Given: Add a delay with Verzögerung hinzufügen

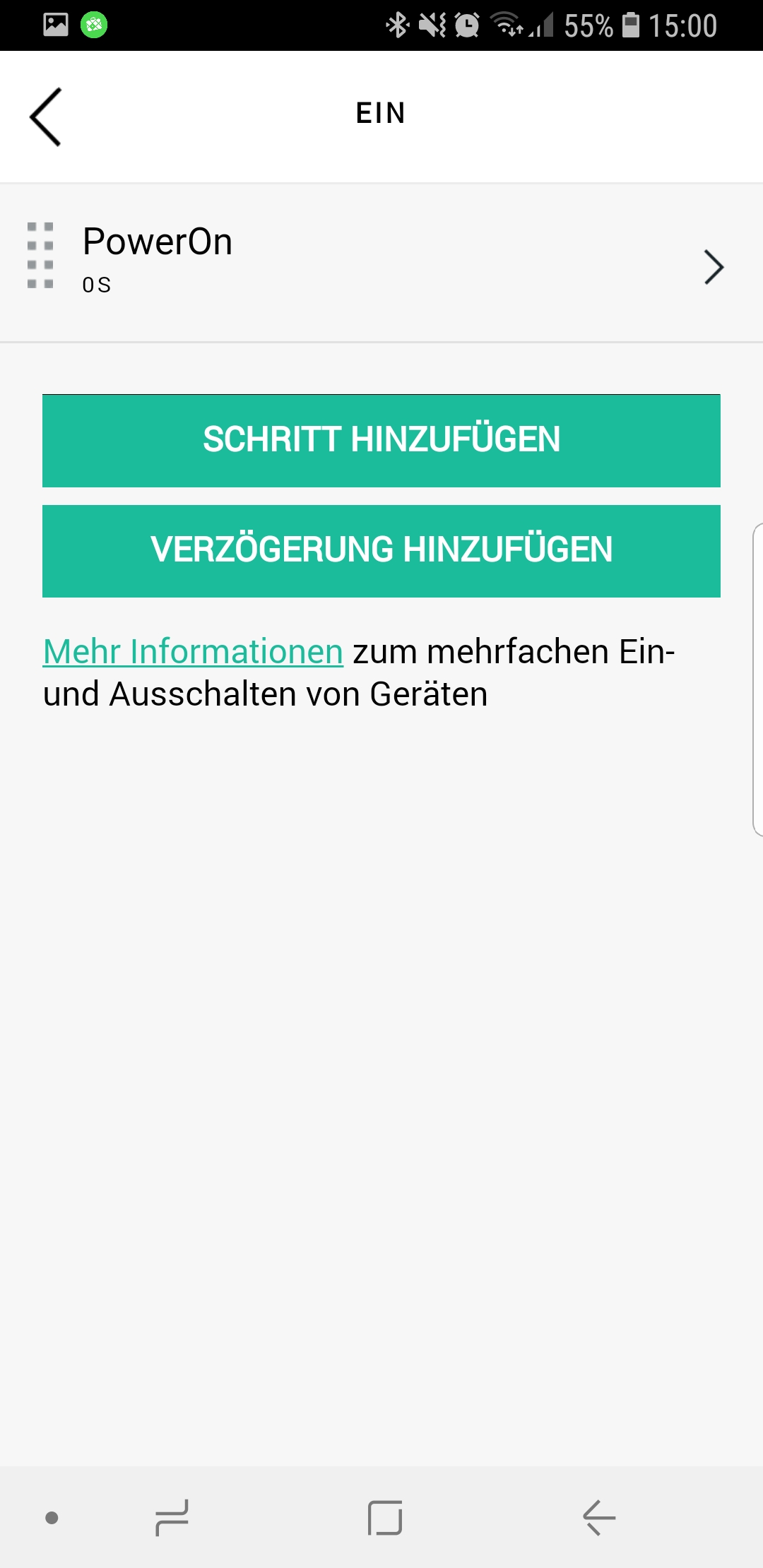Looking at the screenshot, I should point(381,551).
